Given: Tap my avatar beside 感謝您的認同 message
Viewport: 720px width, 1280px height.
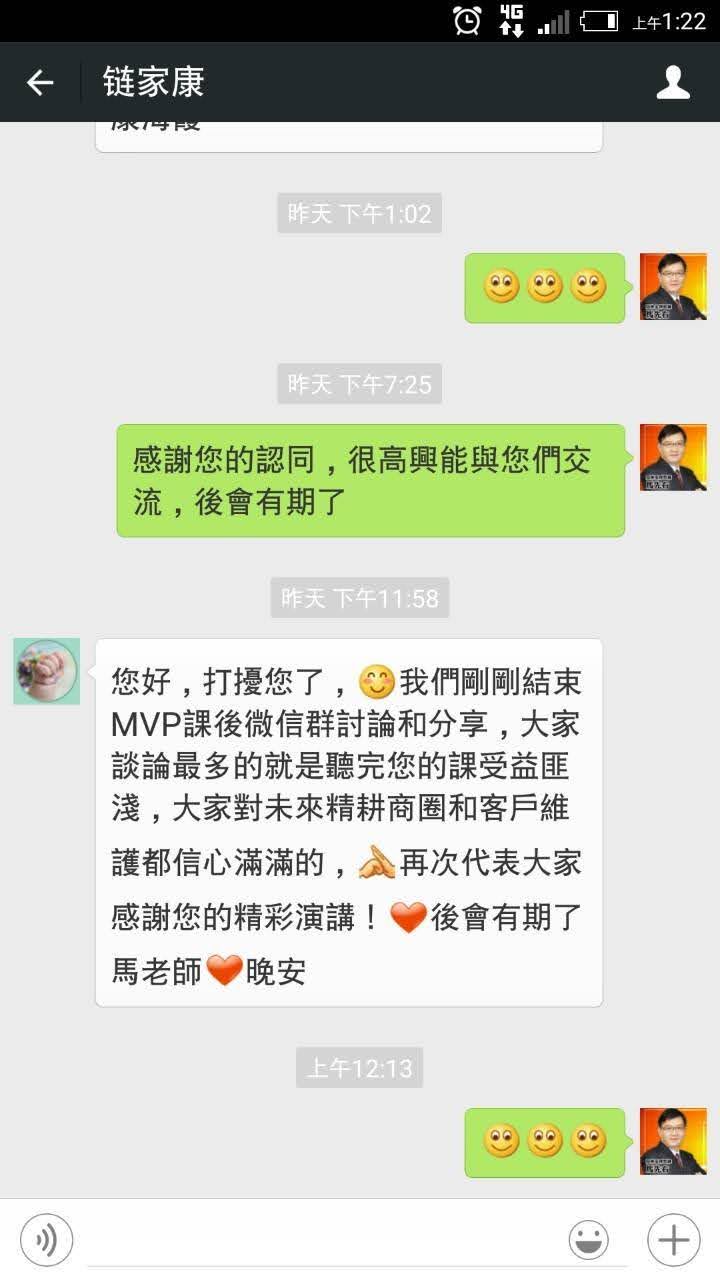Looking at the screenshot, I should [673, 457].
